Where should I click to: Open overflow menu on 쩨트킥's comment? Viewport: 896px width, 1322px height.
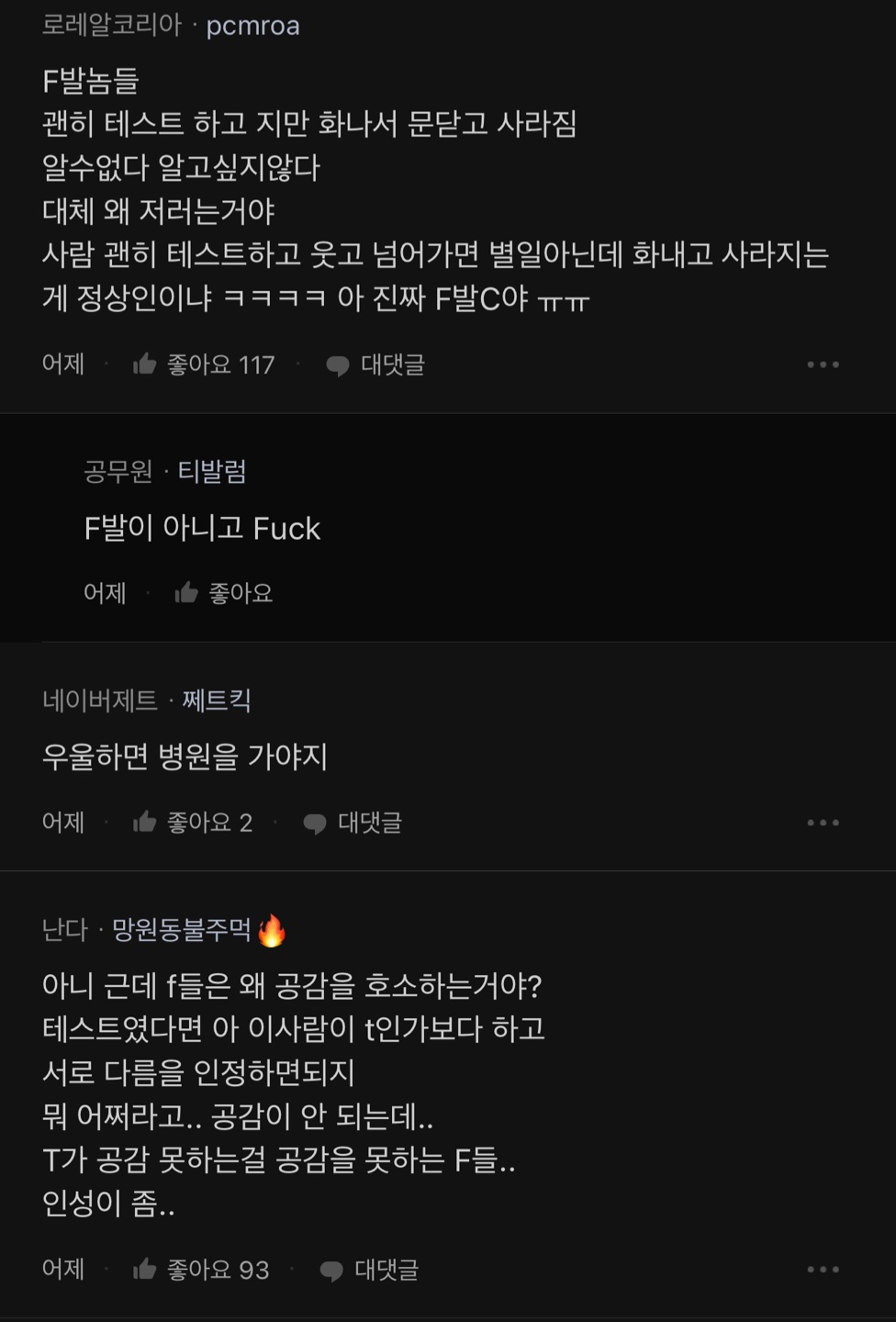point(823,823)
